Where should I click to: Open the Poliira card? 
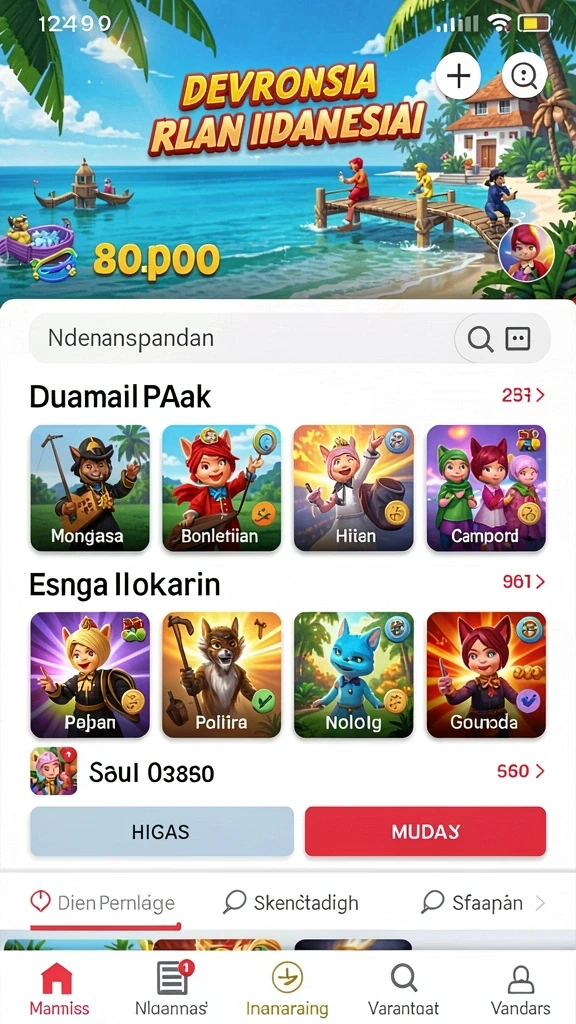tap(221, 675)
